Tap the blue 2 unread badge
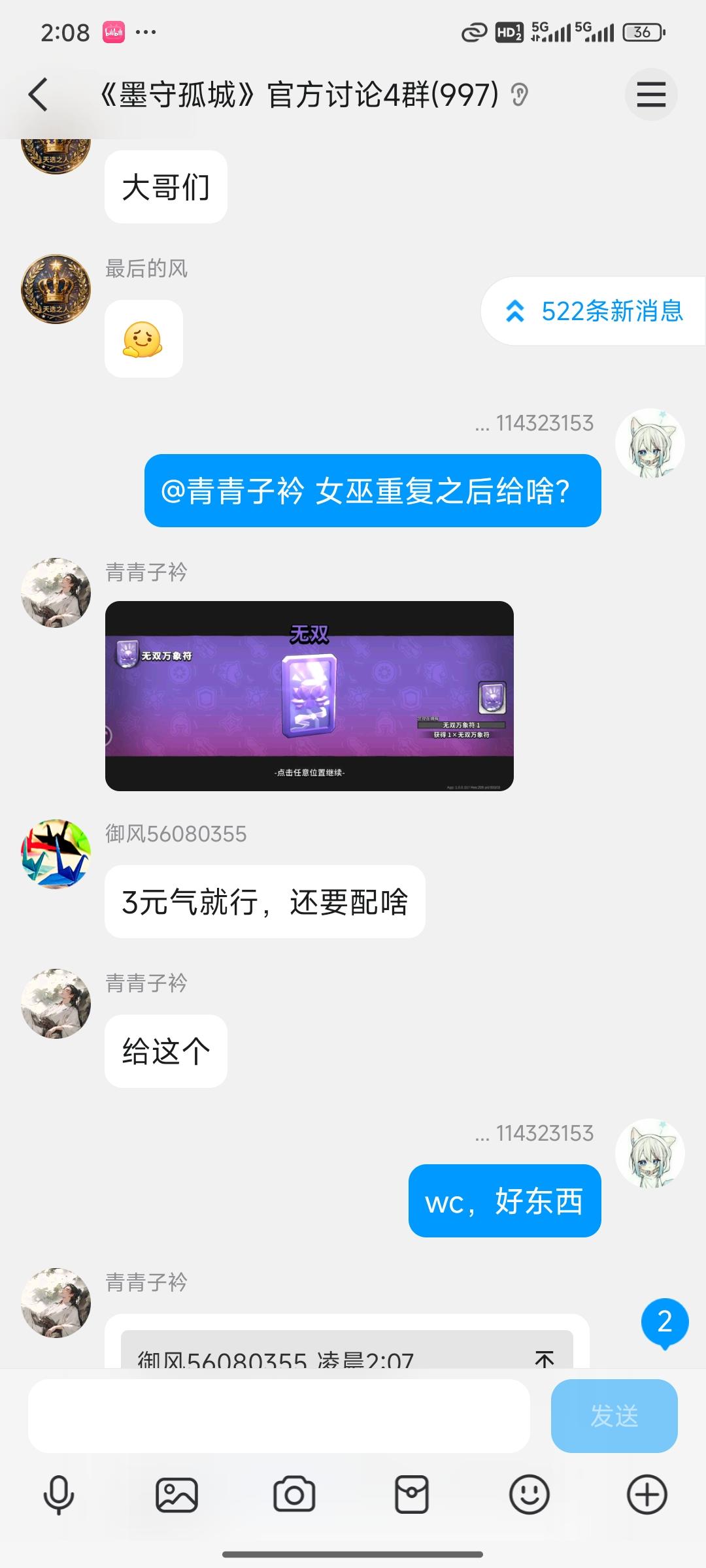This screenshot has width=706, height=1568. point(665,1321)
